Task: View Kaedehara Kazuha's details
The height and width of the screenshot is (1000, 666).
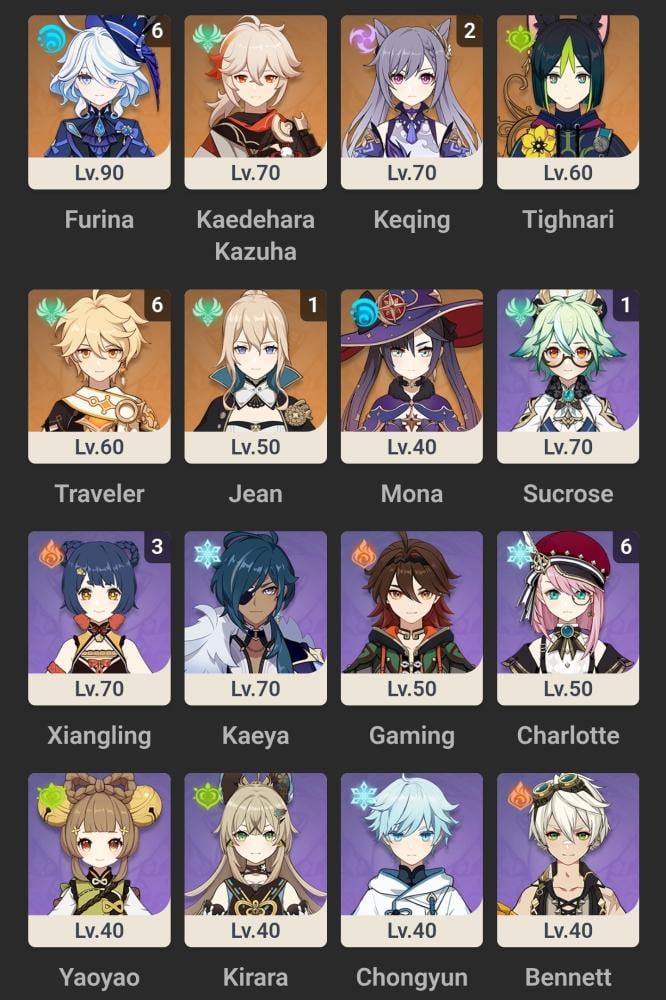Action: coord(255,100)
